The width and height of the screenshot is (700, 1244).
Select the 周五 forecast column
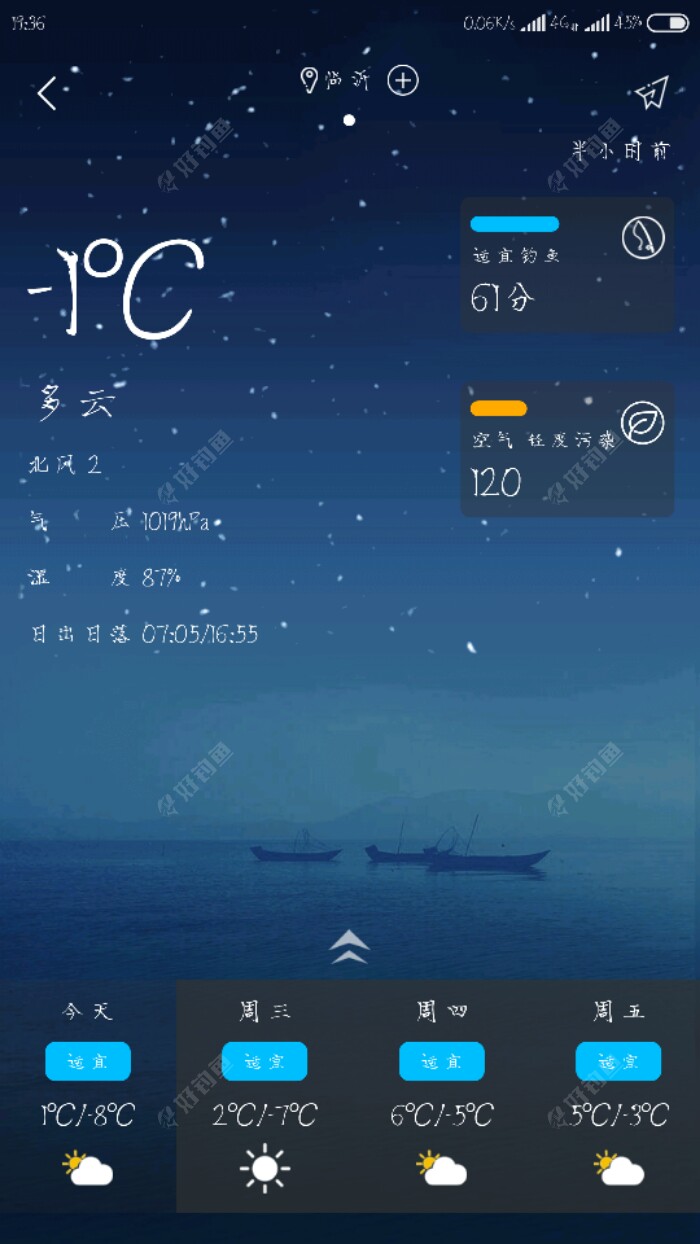point(619,1095)
